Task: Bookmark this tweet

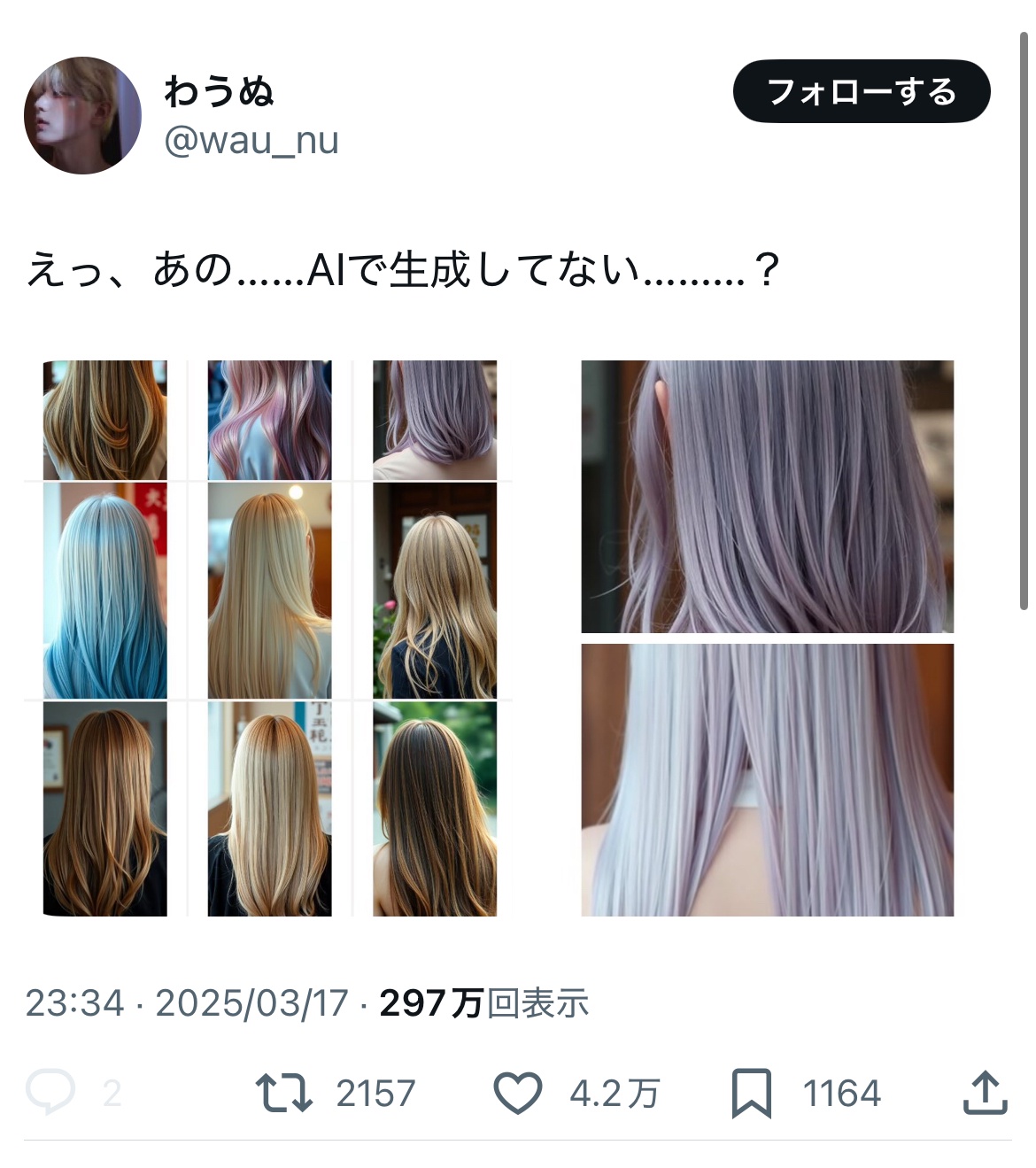Action: click(752, 1092)
